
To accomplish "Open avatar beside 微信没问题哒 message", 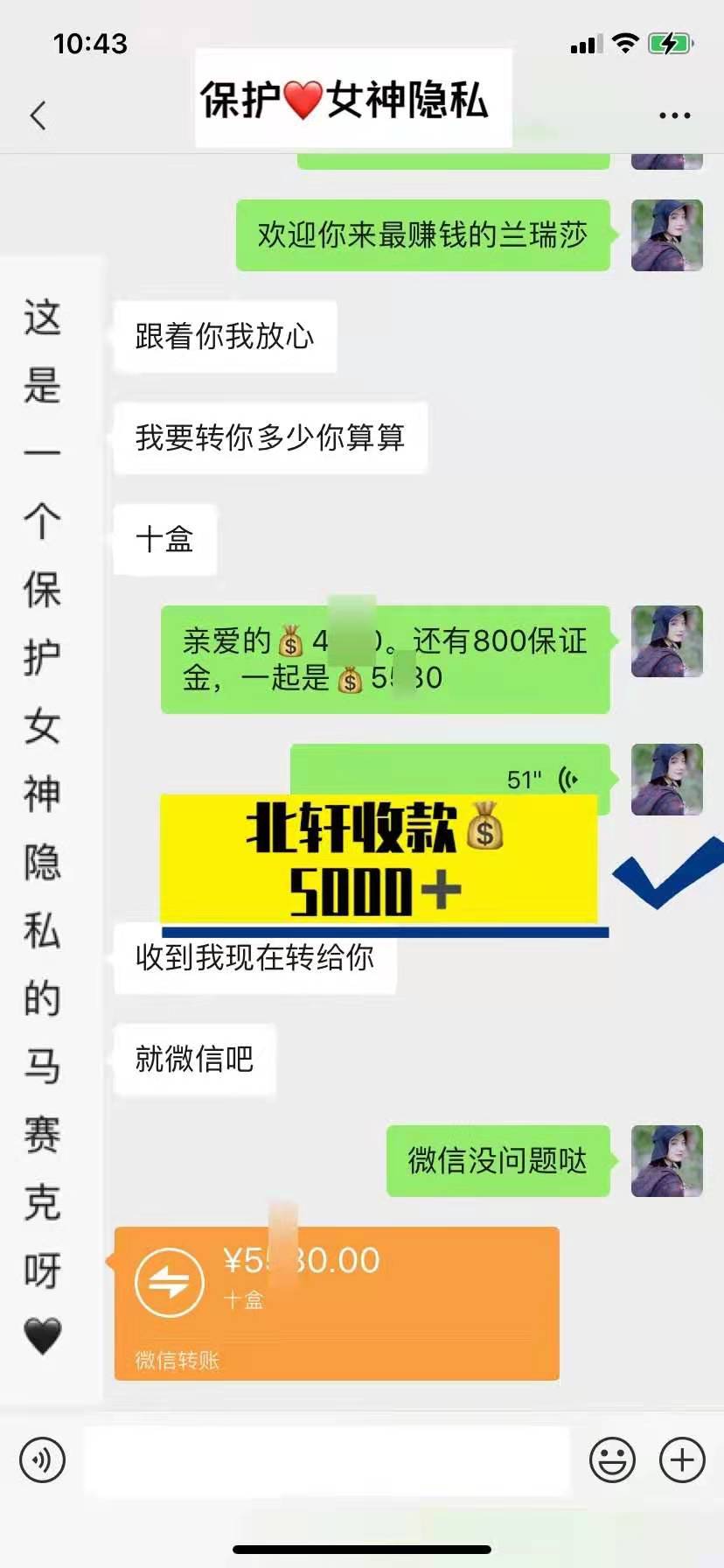I will coord(667,1160).
